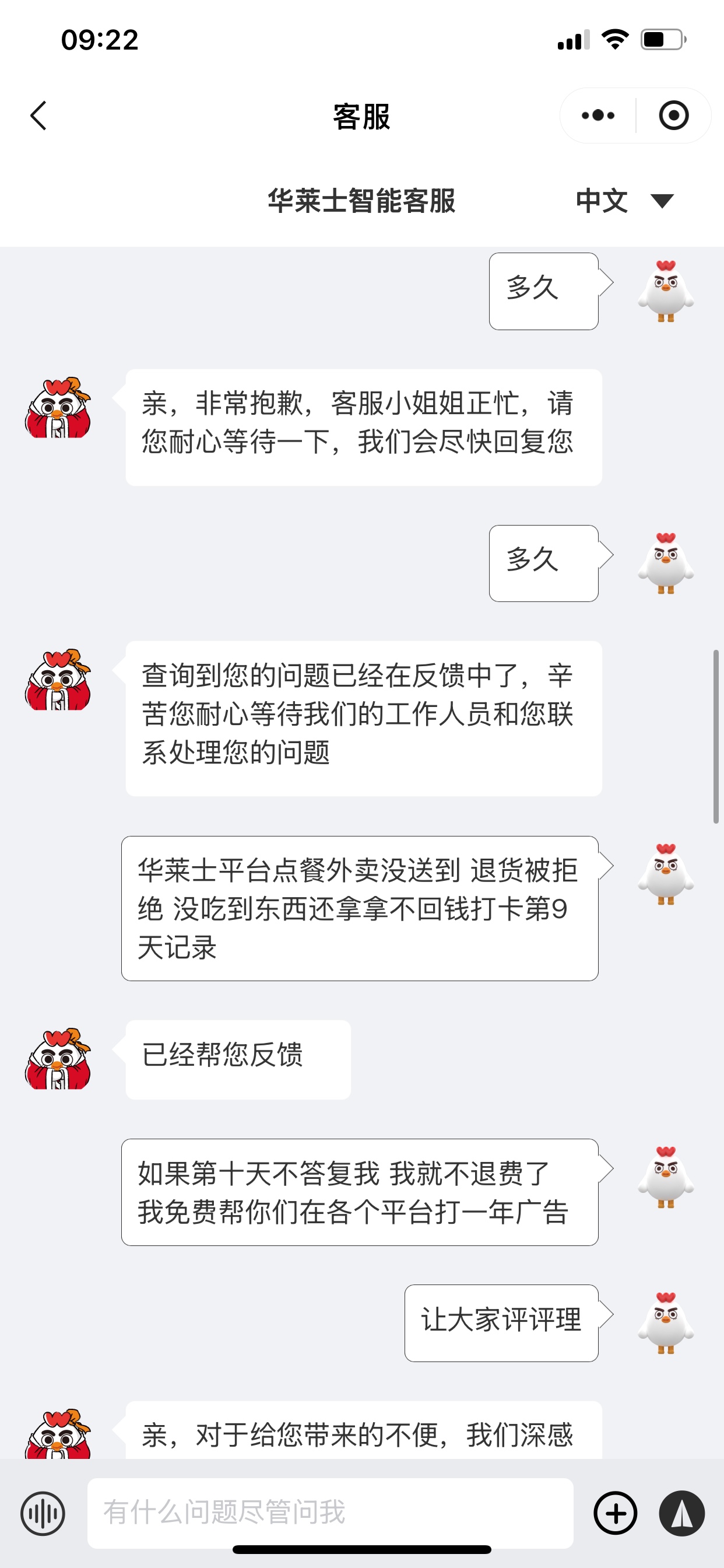The image size is (724, 1568).
Task: Go back from the 客服 page
Action: coord(39,116)
